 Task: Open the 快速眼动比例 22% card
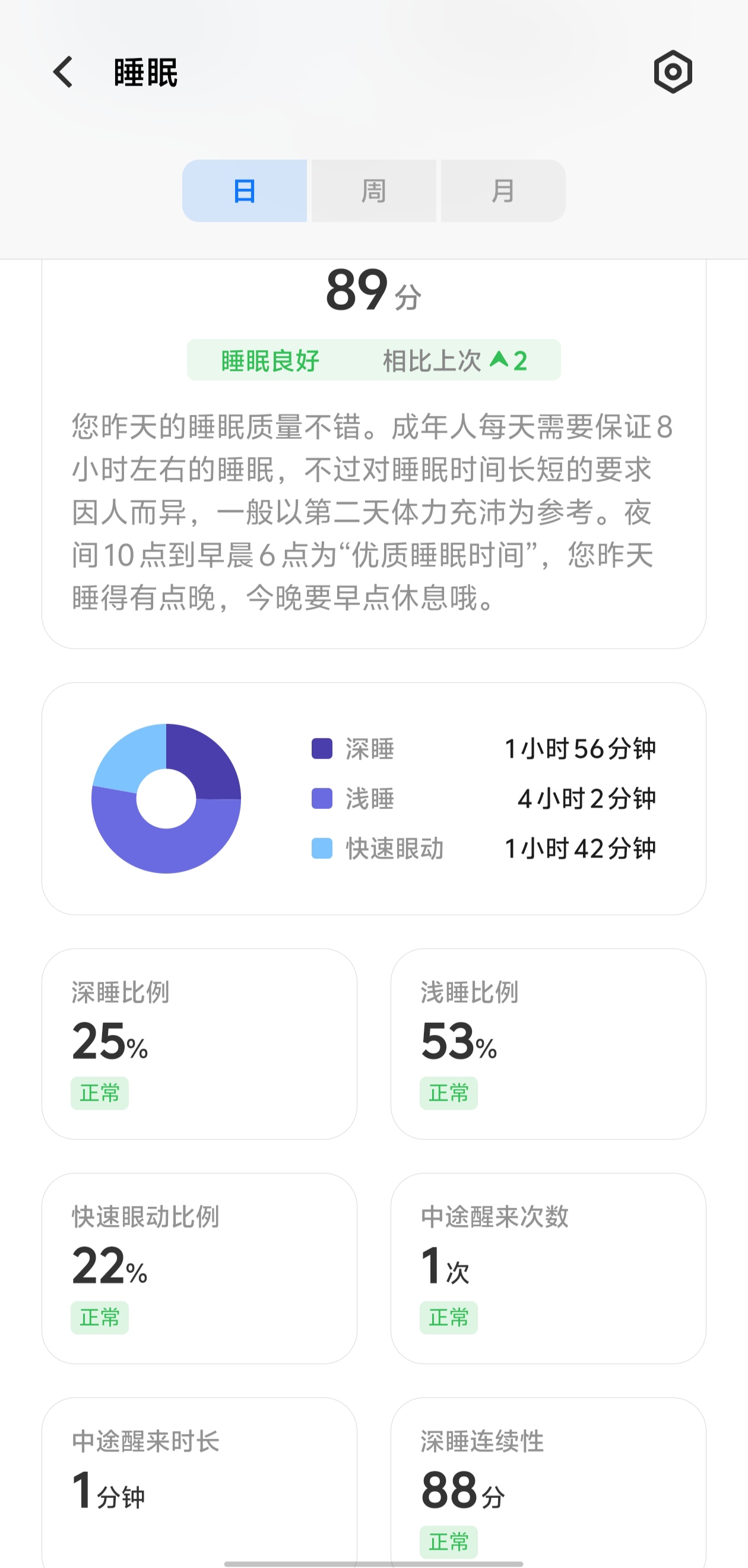(x=199, y=1268)
